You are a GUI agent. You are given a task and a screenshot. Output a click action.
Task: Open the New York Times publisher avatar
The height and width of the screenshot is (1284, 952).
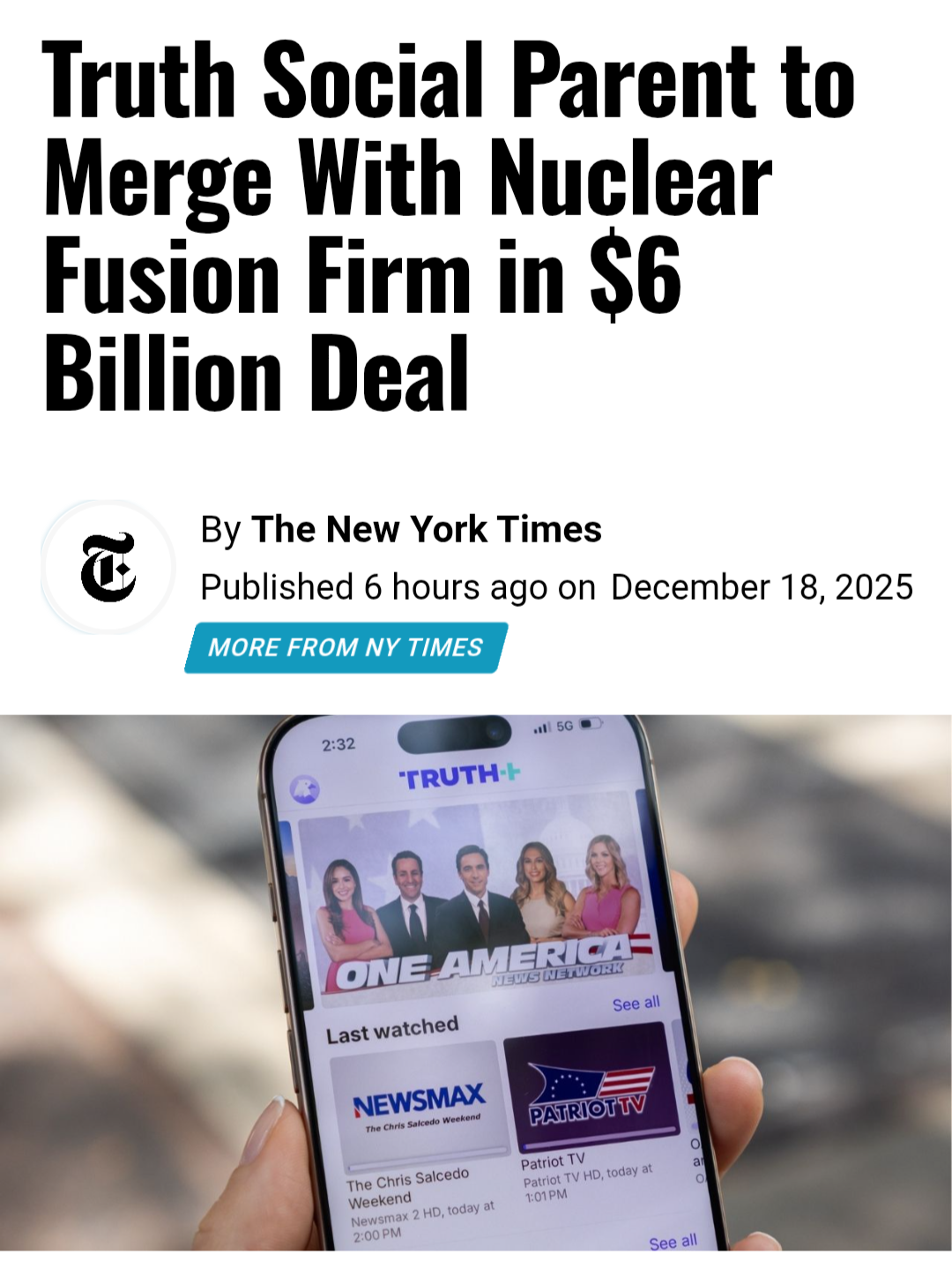(108, 567)
